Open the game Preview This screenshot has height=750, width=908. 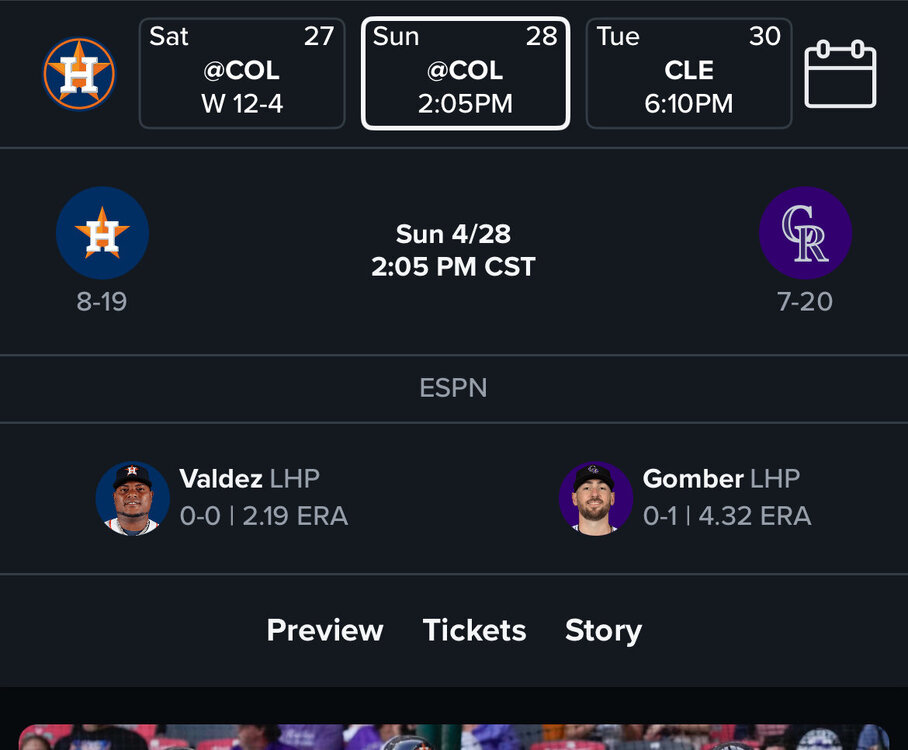(x=325, y=630)
